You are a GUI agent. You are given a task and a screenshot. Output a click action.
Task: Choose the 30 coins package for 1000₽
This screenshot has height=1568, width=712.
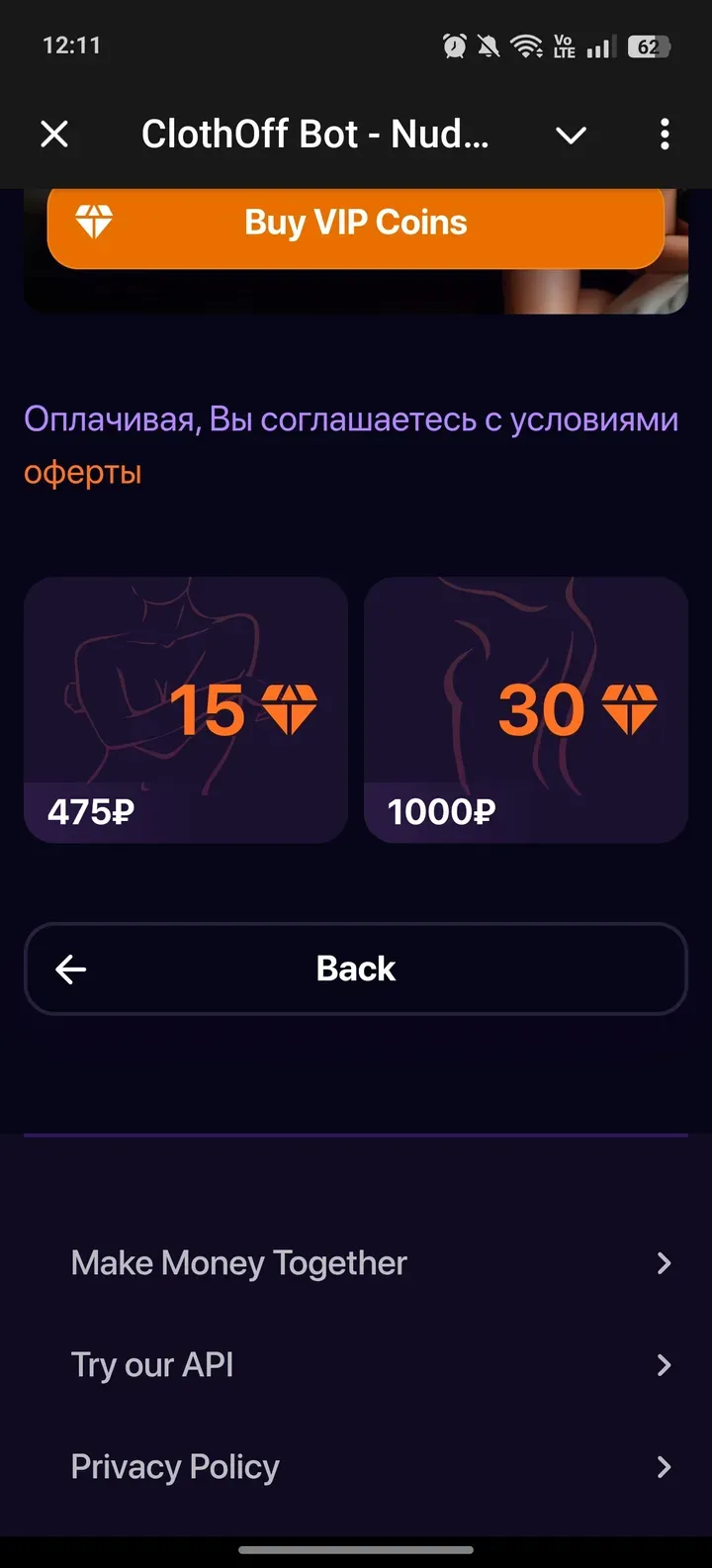(526, 709)
